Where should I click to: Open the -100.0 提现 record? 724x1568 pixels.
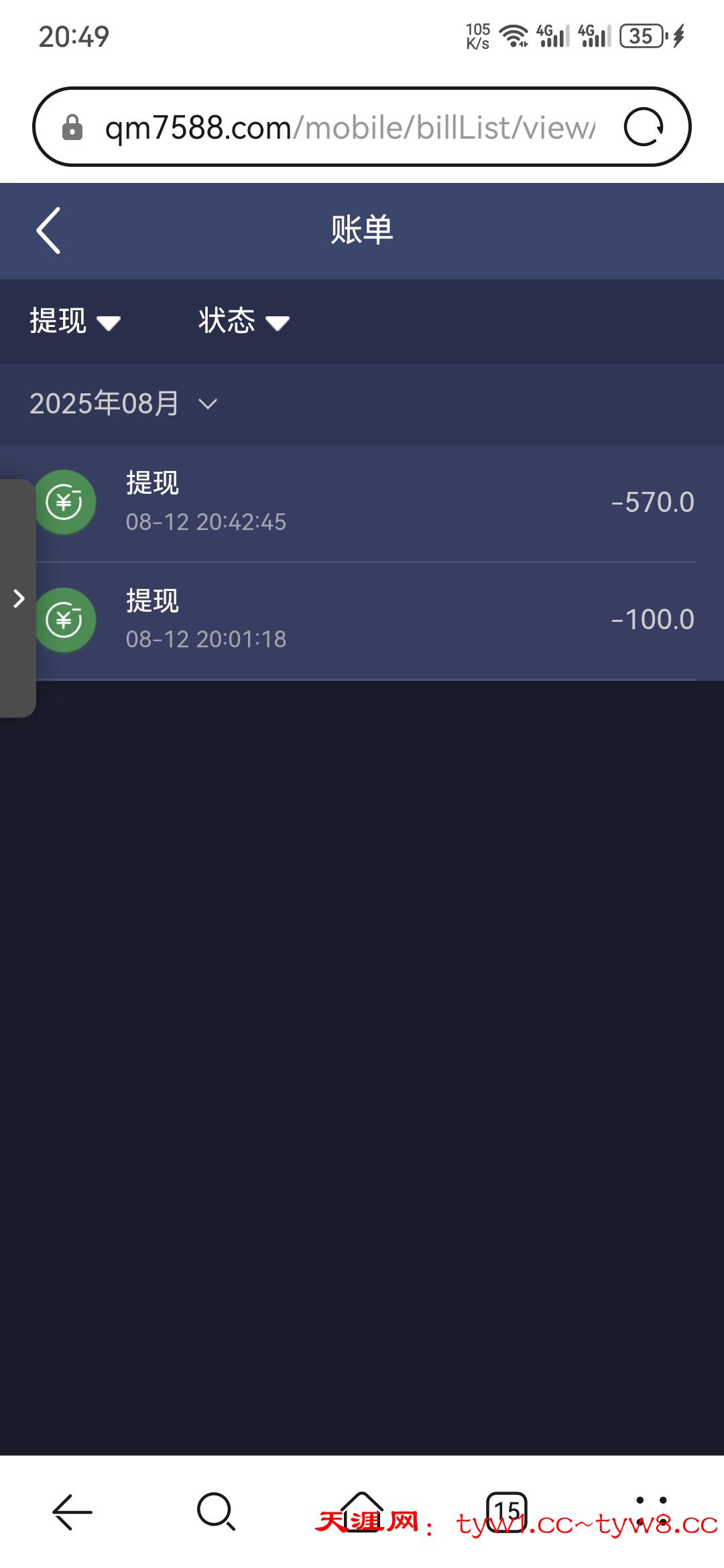[x=375, y=620]
